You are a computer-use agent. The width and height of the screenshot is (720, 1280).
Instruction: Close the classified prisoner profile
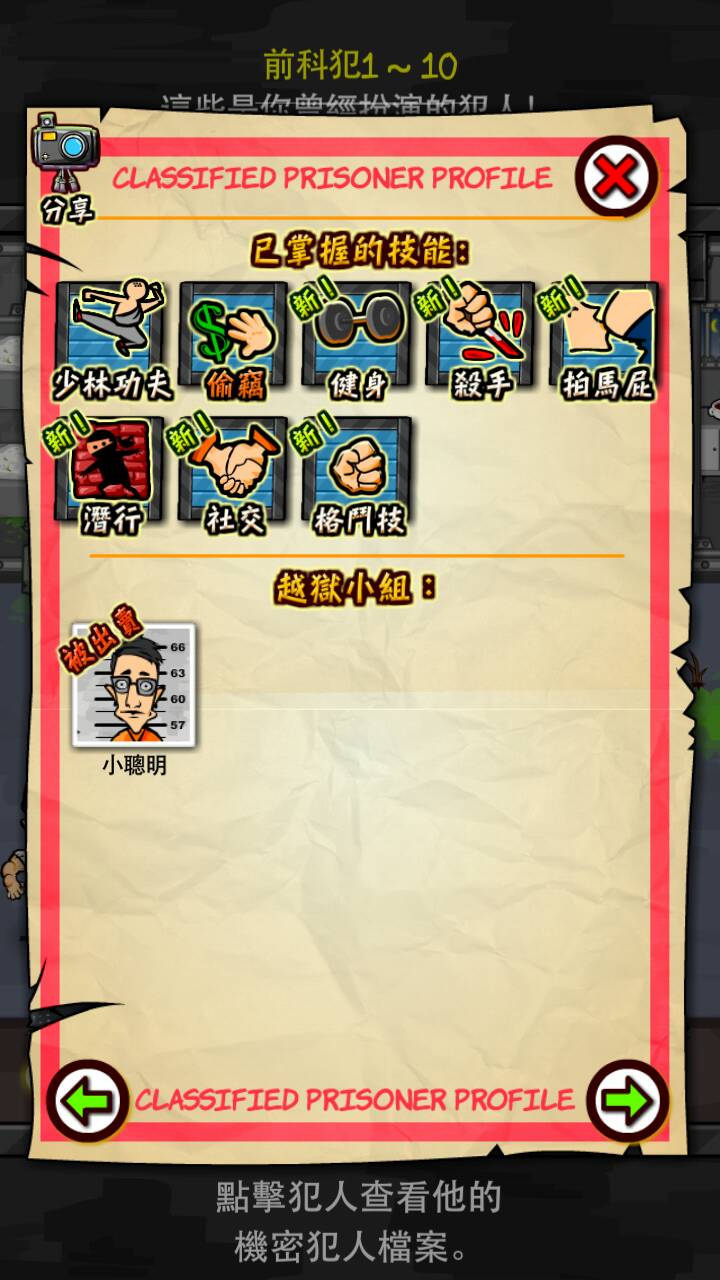[x=616, y=178]
